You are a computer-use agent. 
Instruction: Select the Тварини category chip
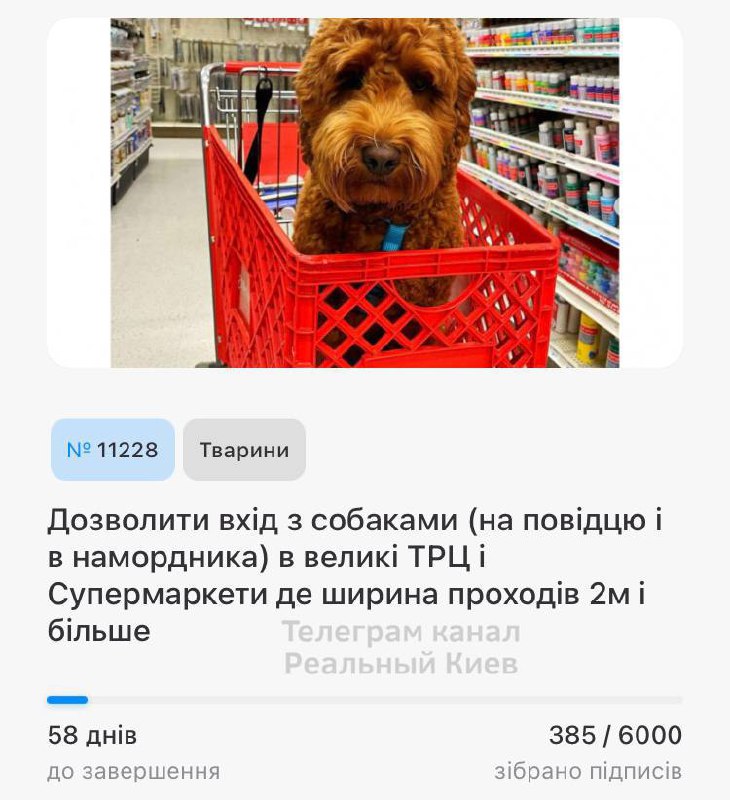(x=244, y=450)
